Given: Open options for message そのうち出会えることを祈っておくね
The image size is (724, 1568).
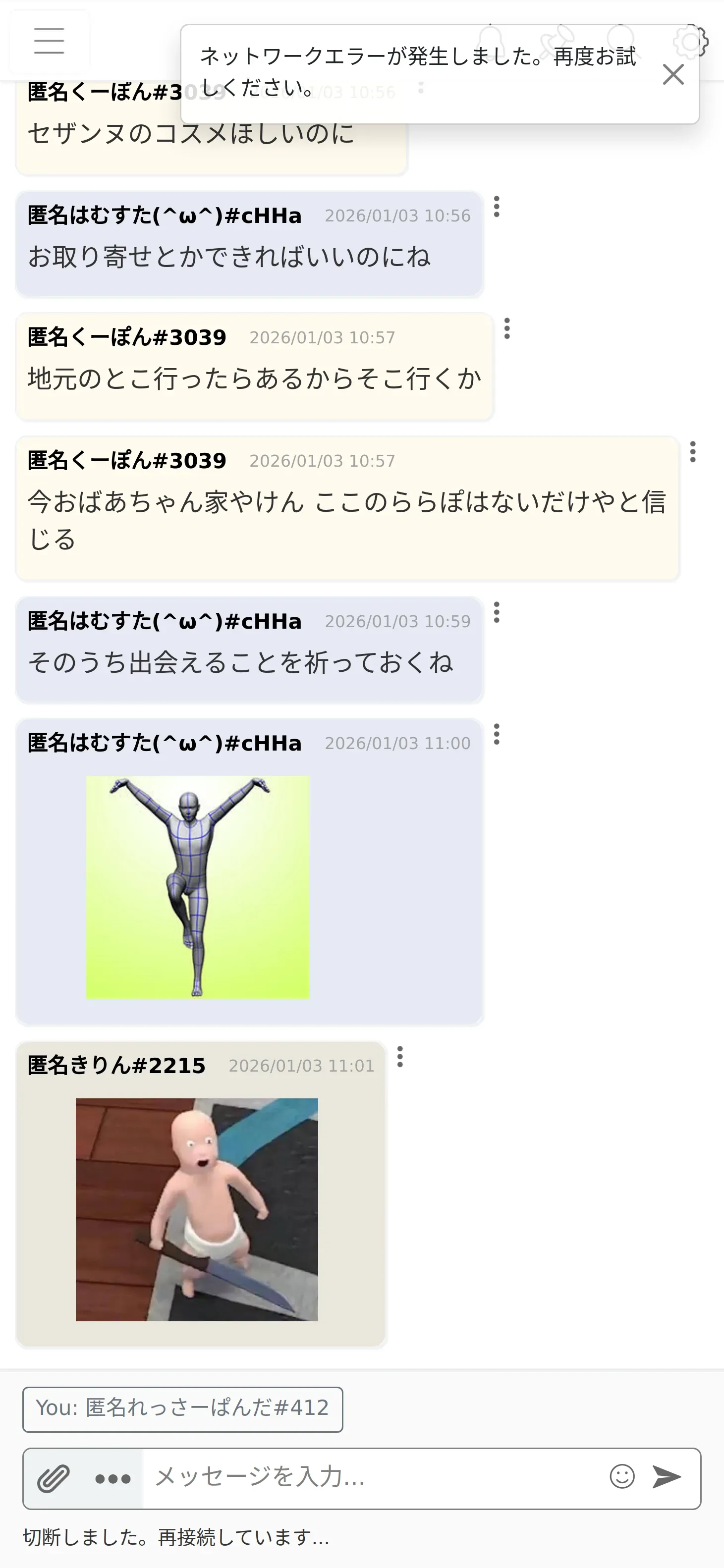Looking at the screenshot, I should (x=497, y=612).
